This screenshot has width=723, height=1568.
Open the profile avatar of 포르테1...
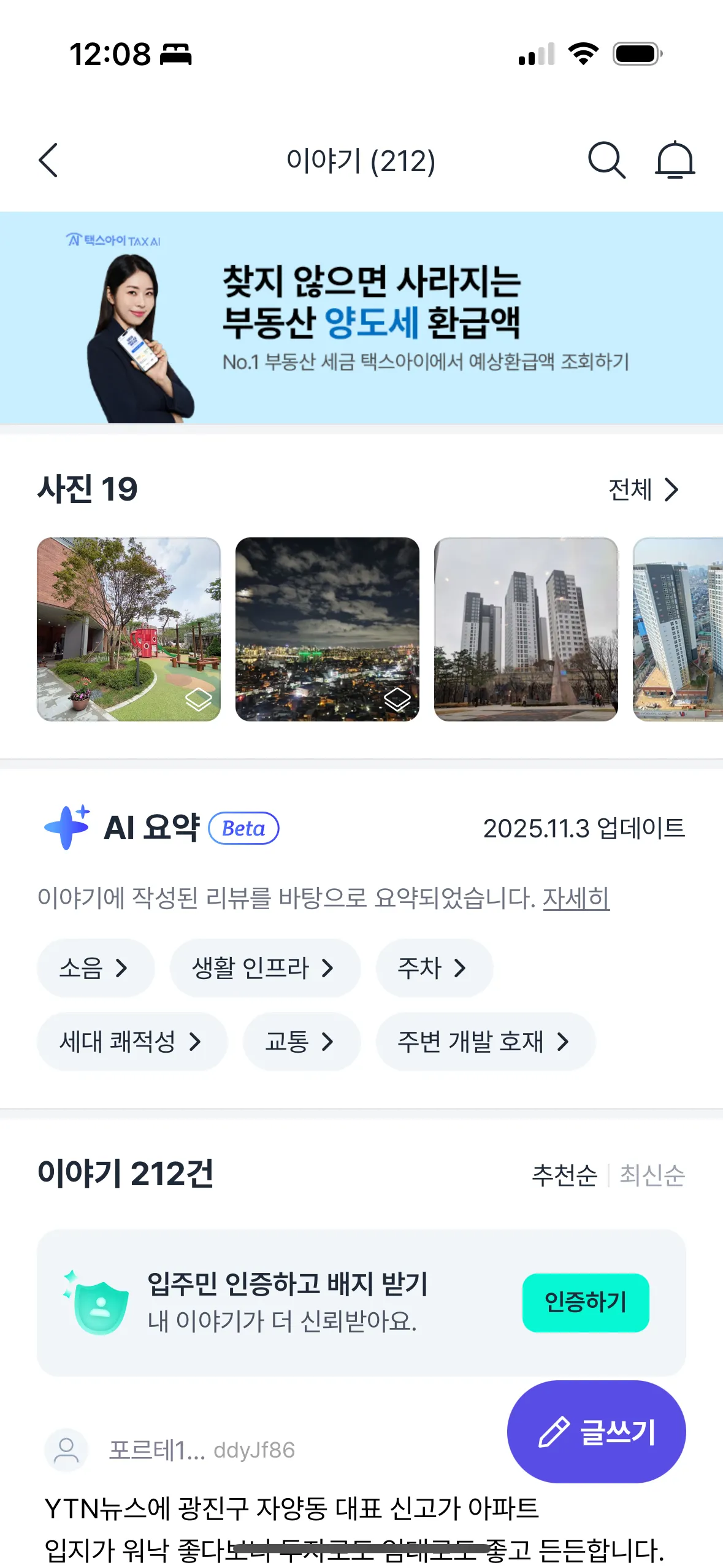tap(66, 1450)
